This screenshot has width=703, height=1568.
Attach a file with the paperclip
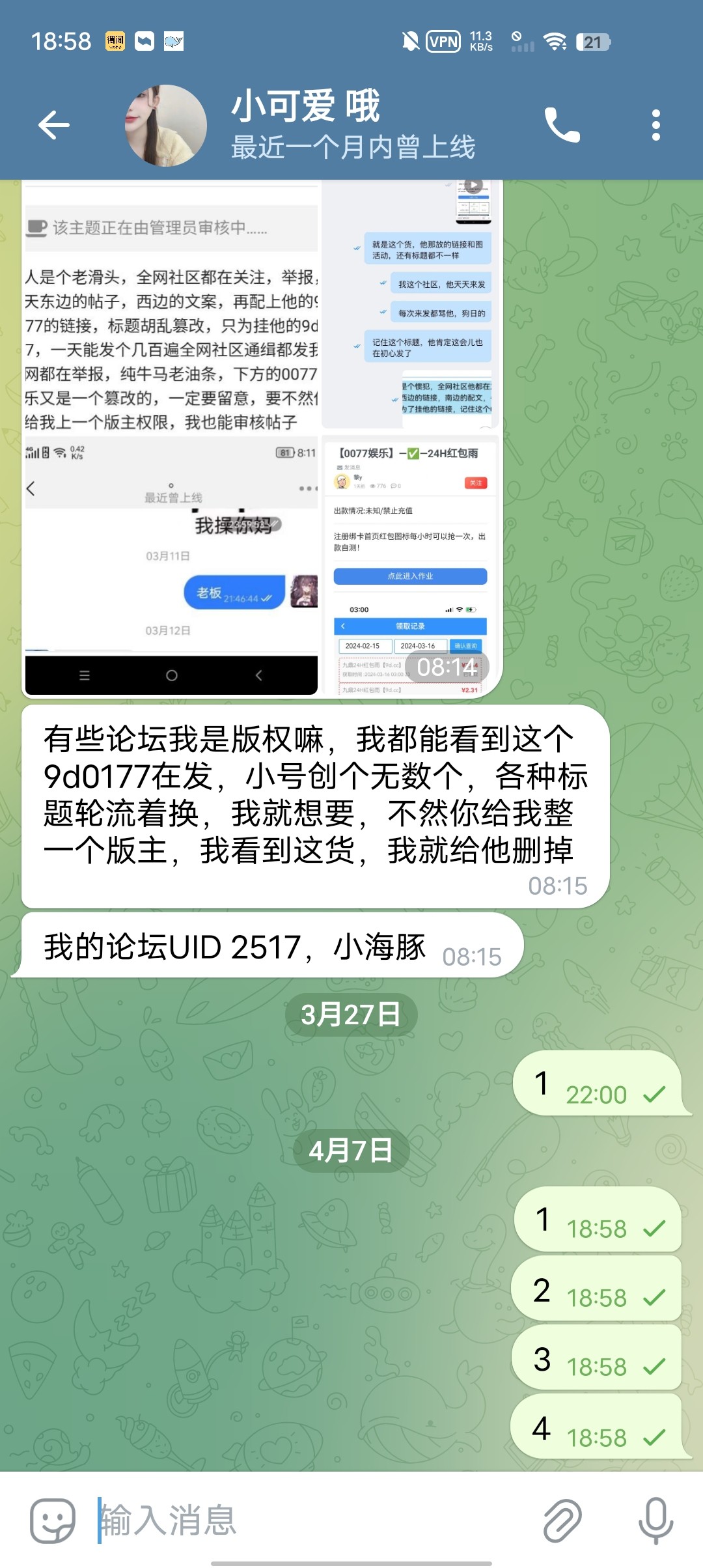coord(562,1520)
